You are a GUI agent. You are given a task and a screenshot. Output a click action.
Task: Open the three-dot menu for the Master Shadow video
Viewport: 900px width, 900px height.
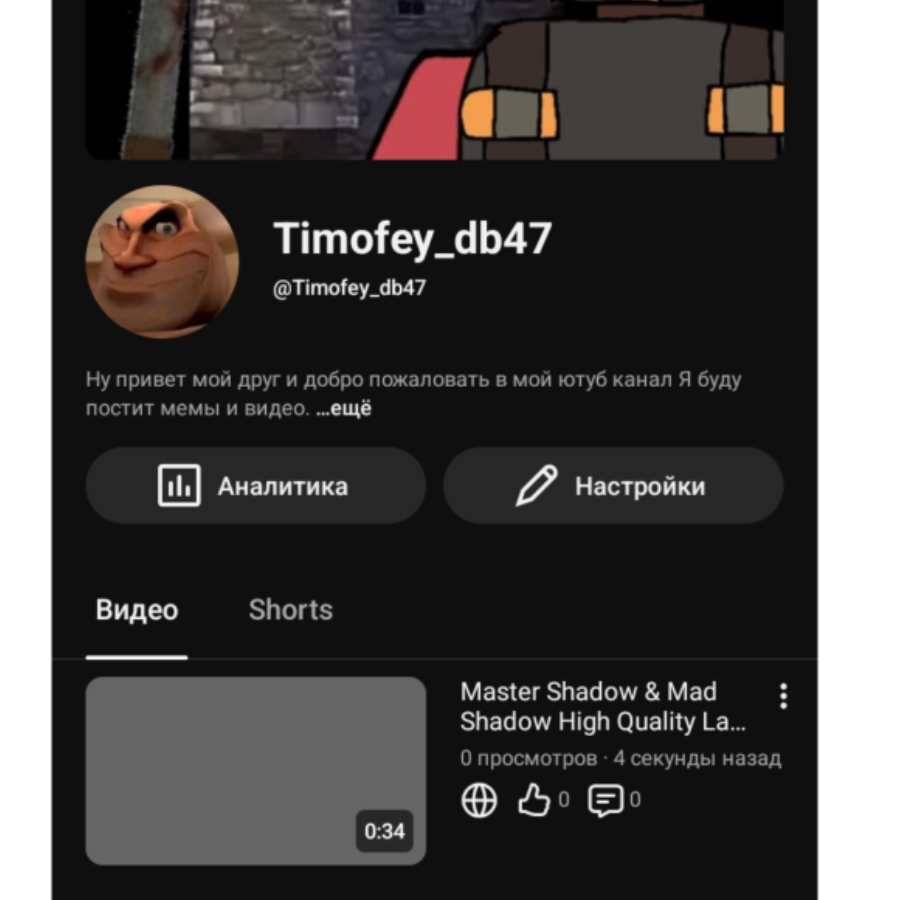point(784,696)
